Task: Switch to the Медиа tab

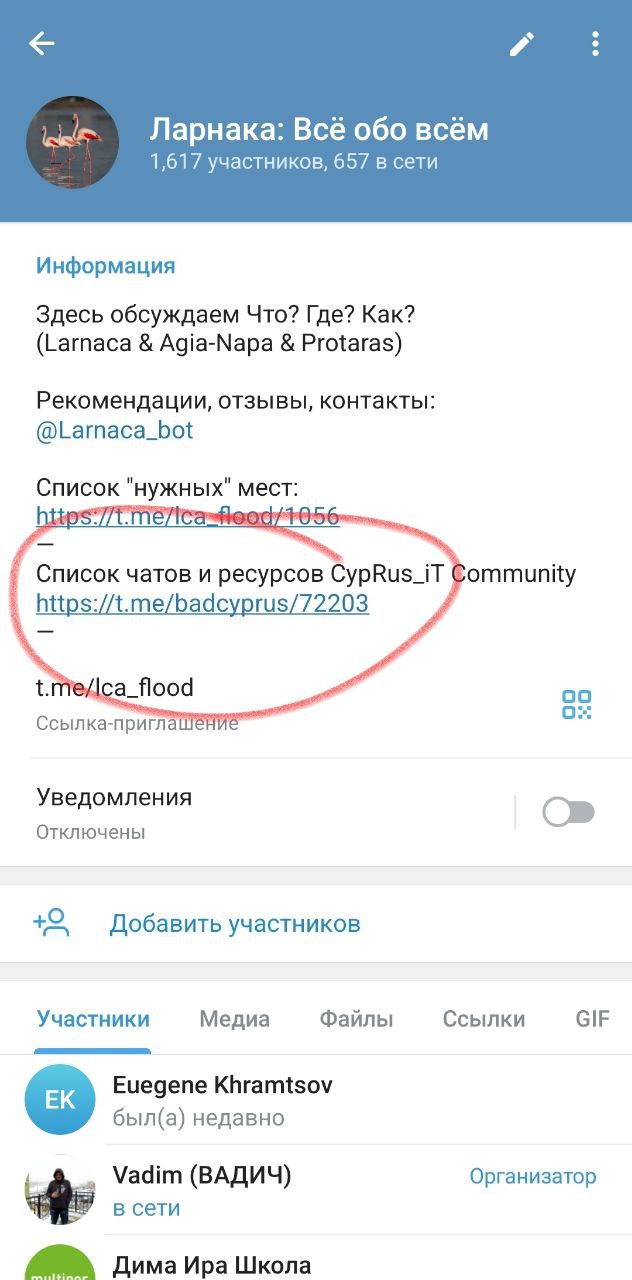Action: pyautogui.click(x=234, y=1019)
